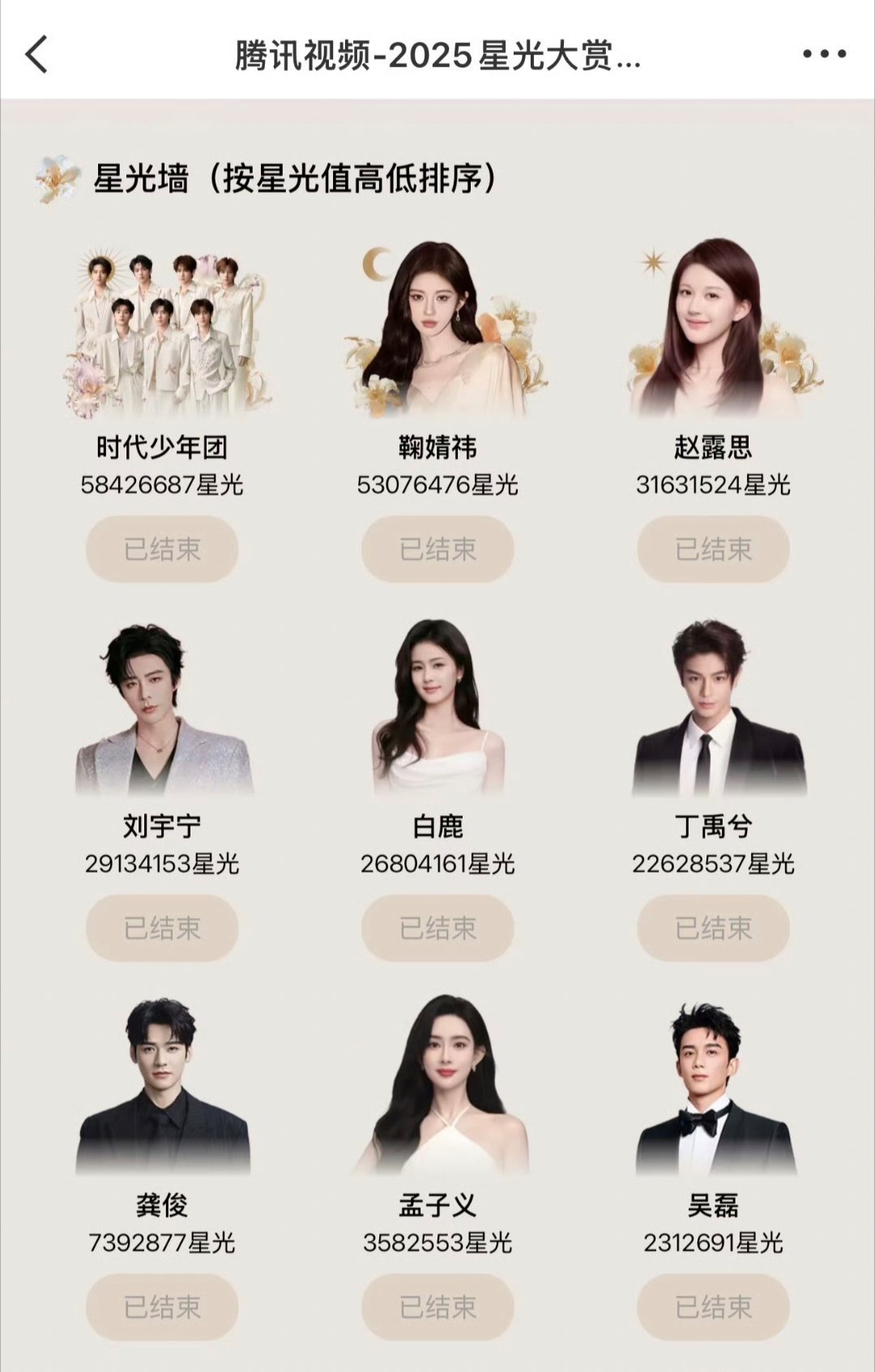Tap 吴磊's tuxedo portrait
This screenshot has height=1372, width=875.
coord(712,1090)
